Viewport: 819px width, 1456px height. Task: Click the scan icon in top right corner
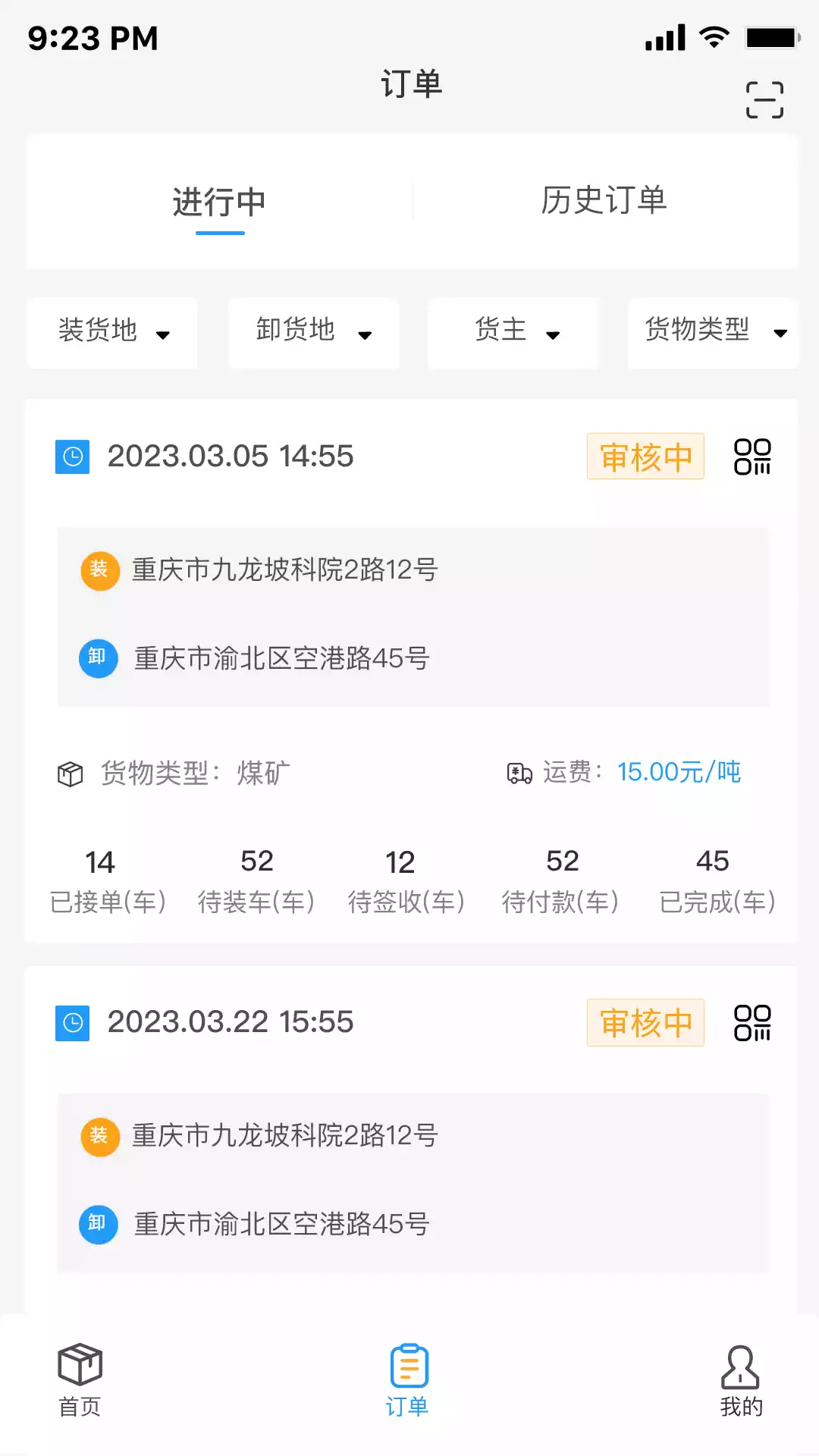(x=765, y=99)
